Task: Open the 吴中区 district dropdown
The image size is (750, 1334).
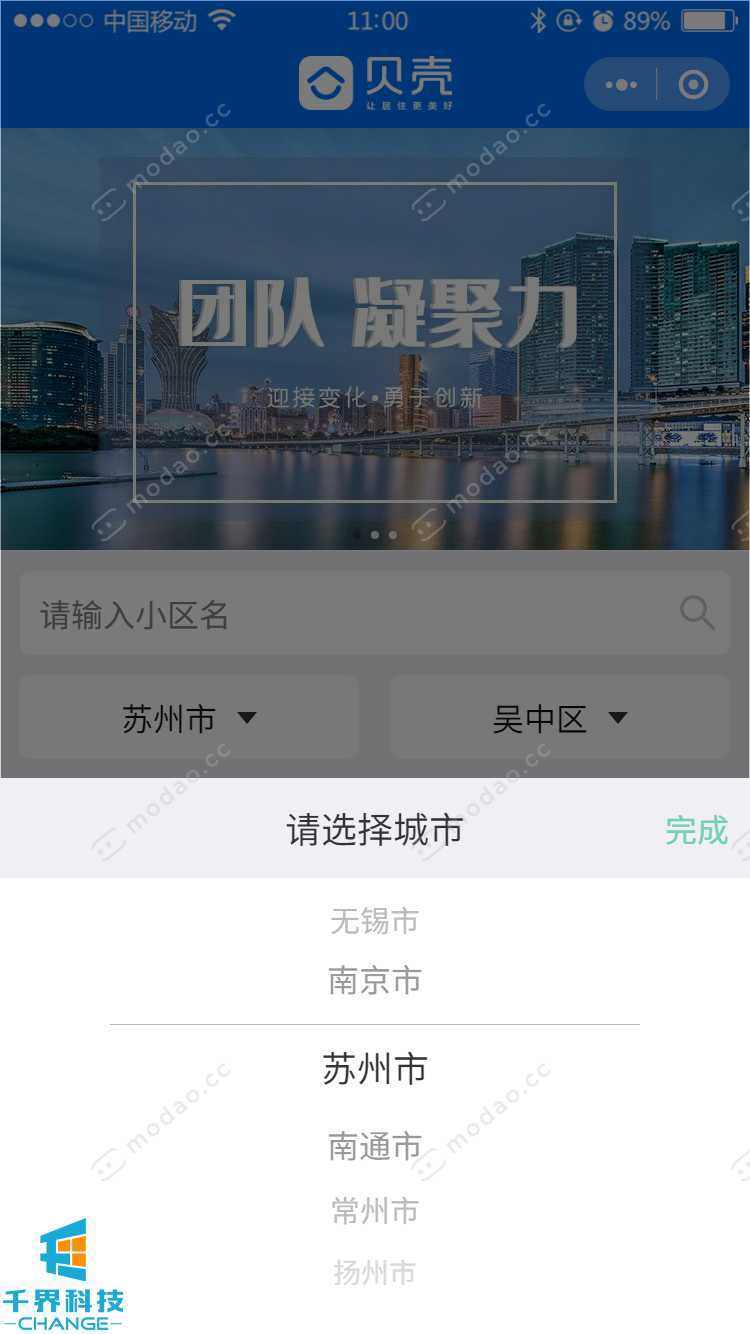Action: 559,718
